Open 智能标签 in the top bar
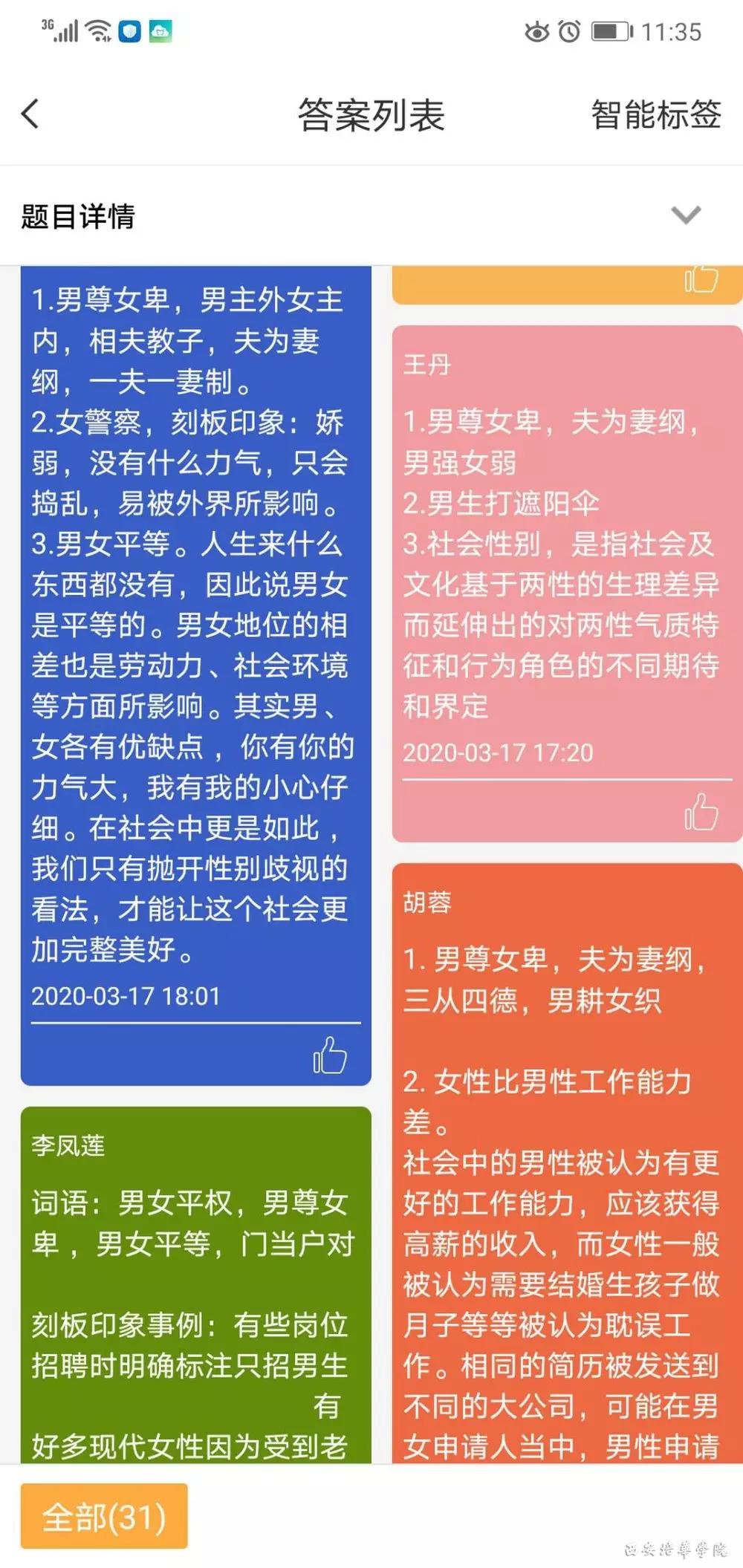The width and height of the screenshot is (743, 1568). click(x=655, y=115)
